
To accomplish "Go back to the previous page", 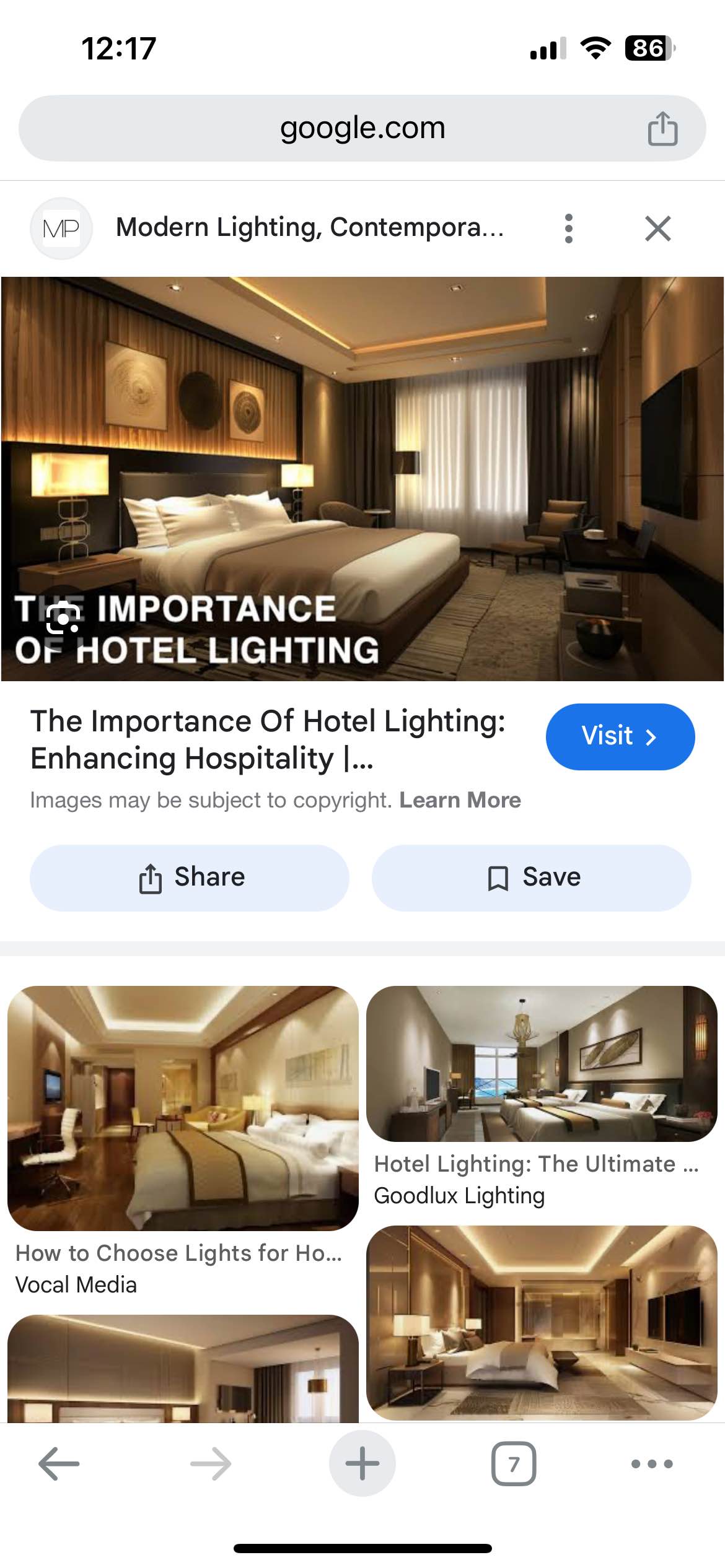I will pos(59,1463).
